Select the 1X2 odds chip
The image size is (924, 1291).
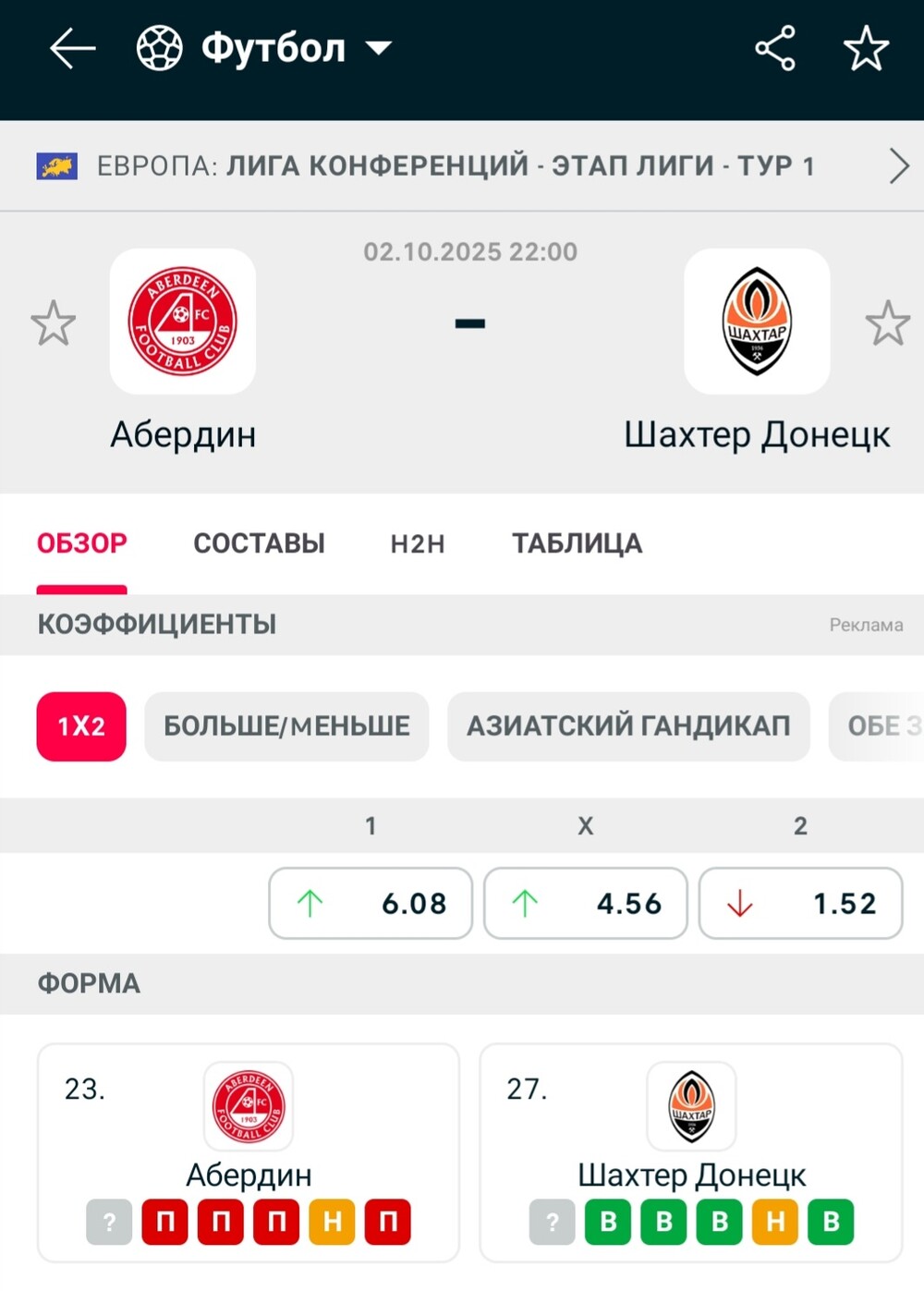81,726
